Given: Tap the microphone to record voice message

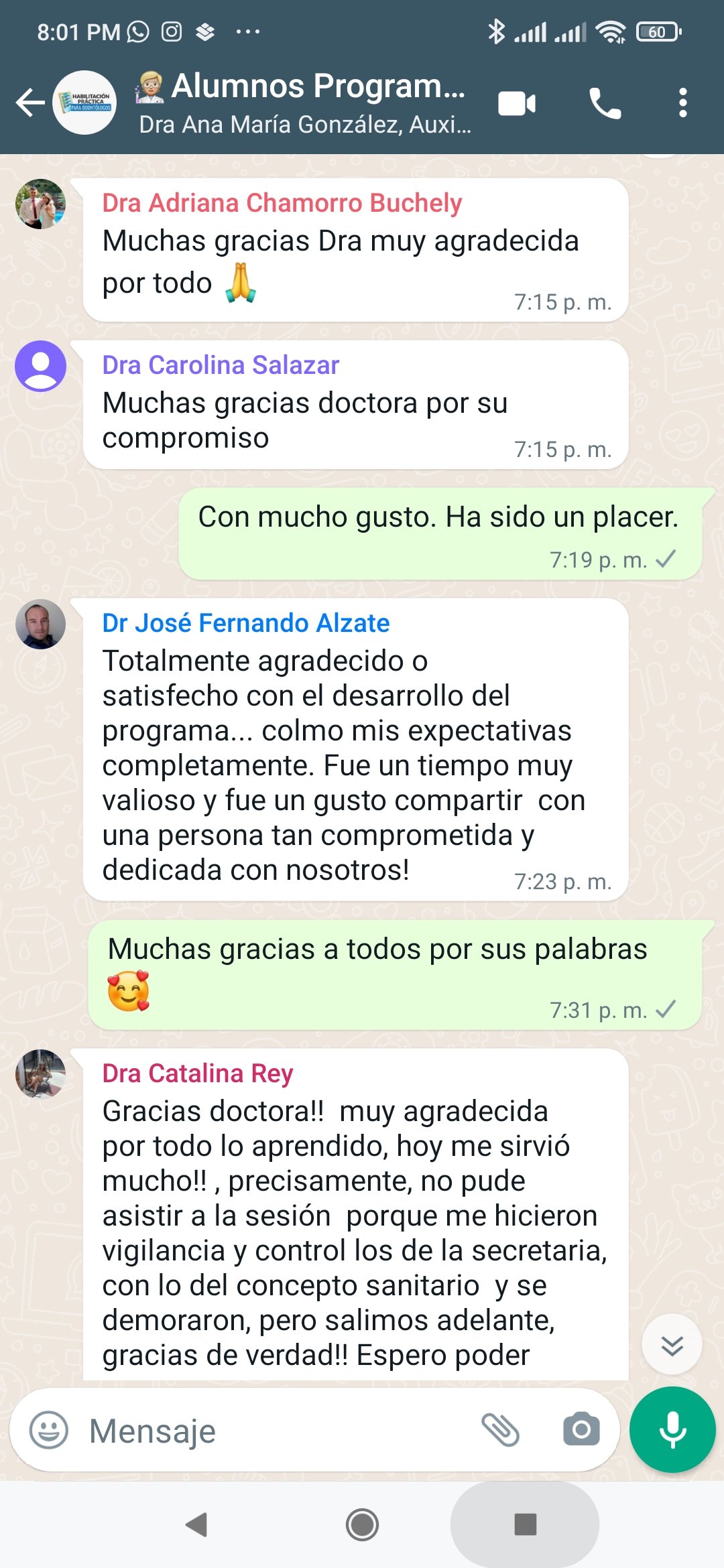Looking at the screenshot, I should (672, 1429).
